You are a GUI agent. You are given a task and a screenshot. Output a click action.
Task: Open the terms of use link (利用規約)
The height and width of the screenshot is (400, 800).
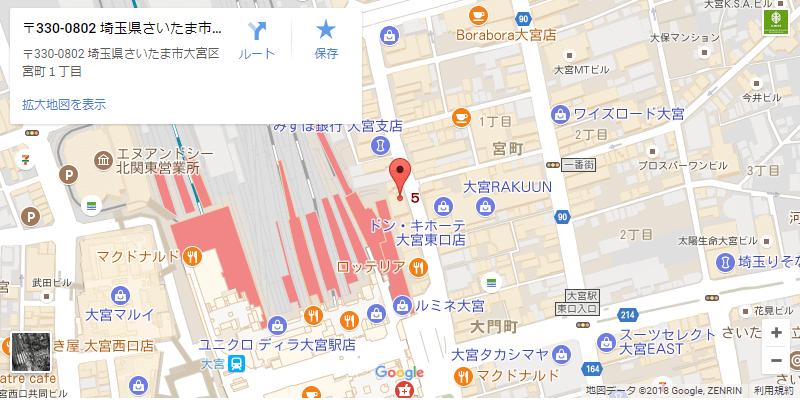(x=772, y=390)
